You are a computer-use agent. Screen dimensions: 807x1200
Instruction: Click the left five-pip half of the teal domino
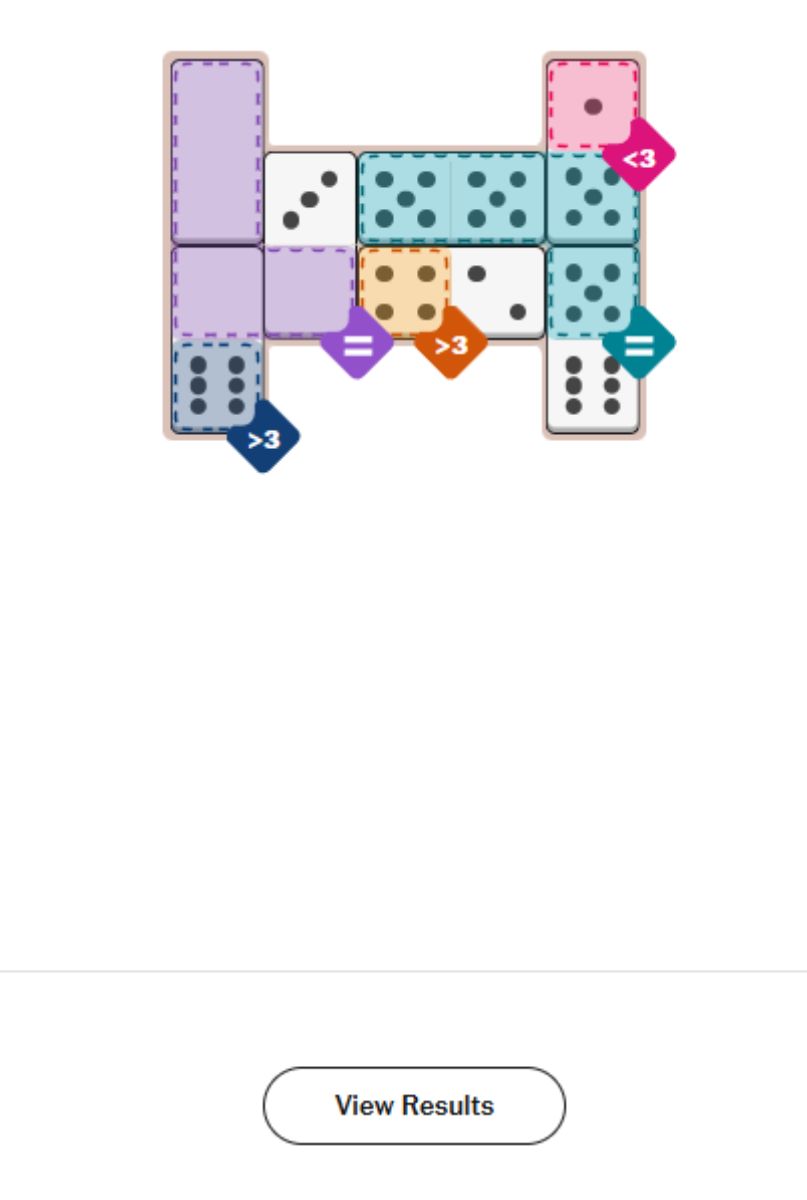[x=403, y=198]
